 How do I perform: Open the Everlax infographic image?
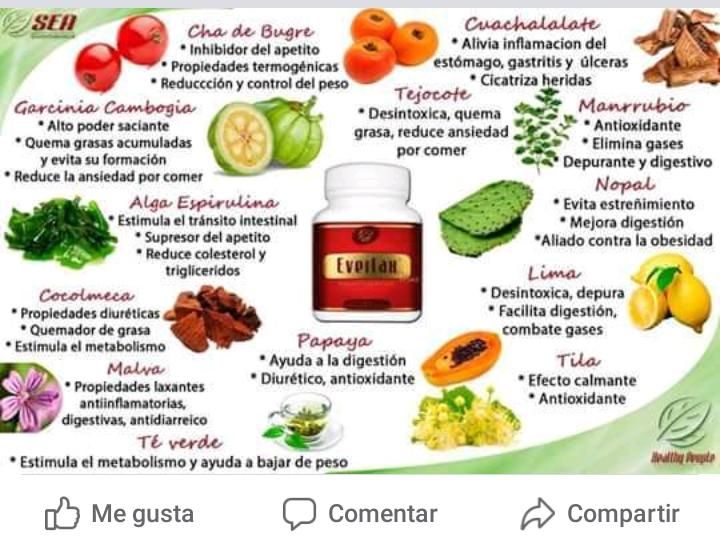[360, 240]
